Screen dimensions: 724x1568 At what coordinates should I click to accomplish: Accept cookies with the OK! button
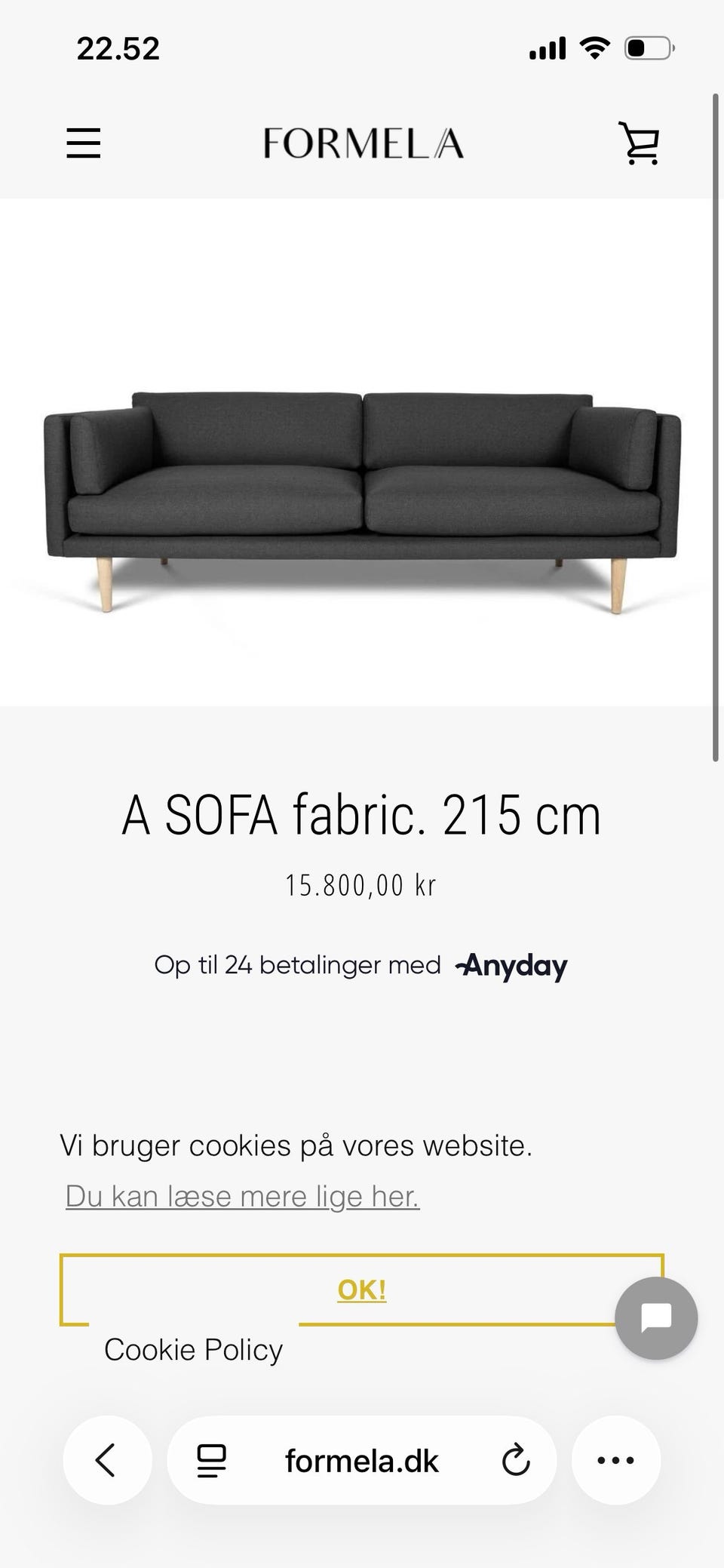click(362, 1290)
